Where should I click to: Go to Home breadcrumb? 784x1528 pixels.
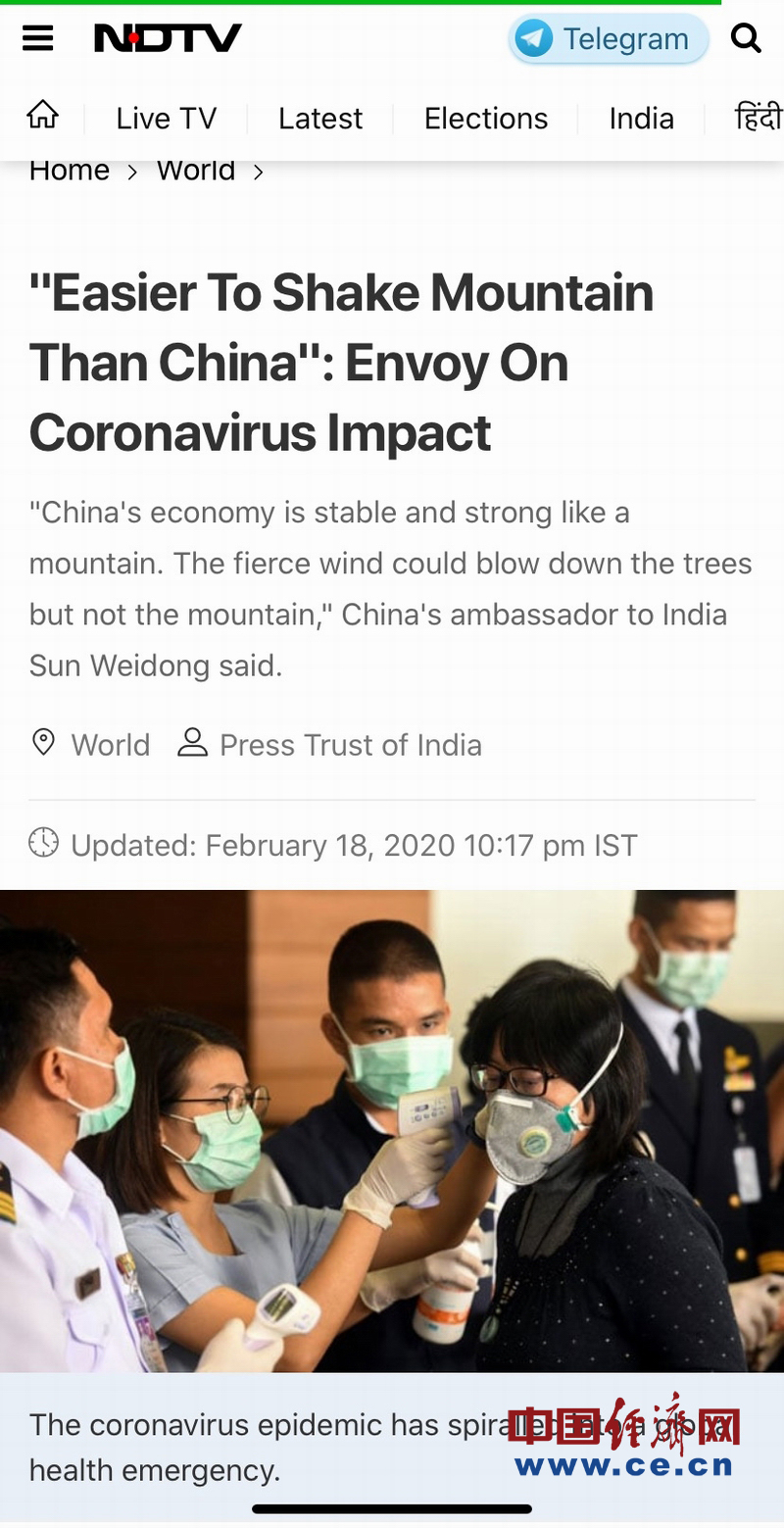pos(69,171)
